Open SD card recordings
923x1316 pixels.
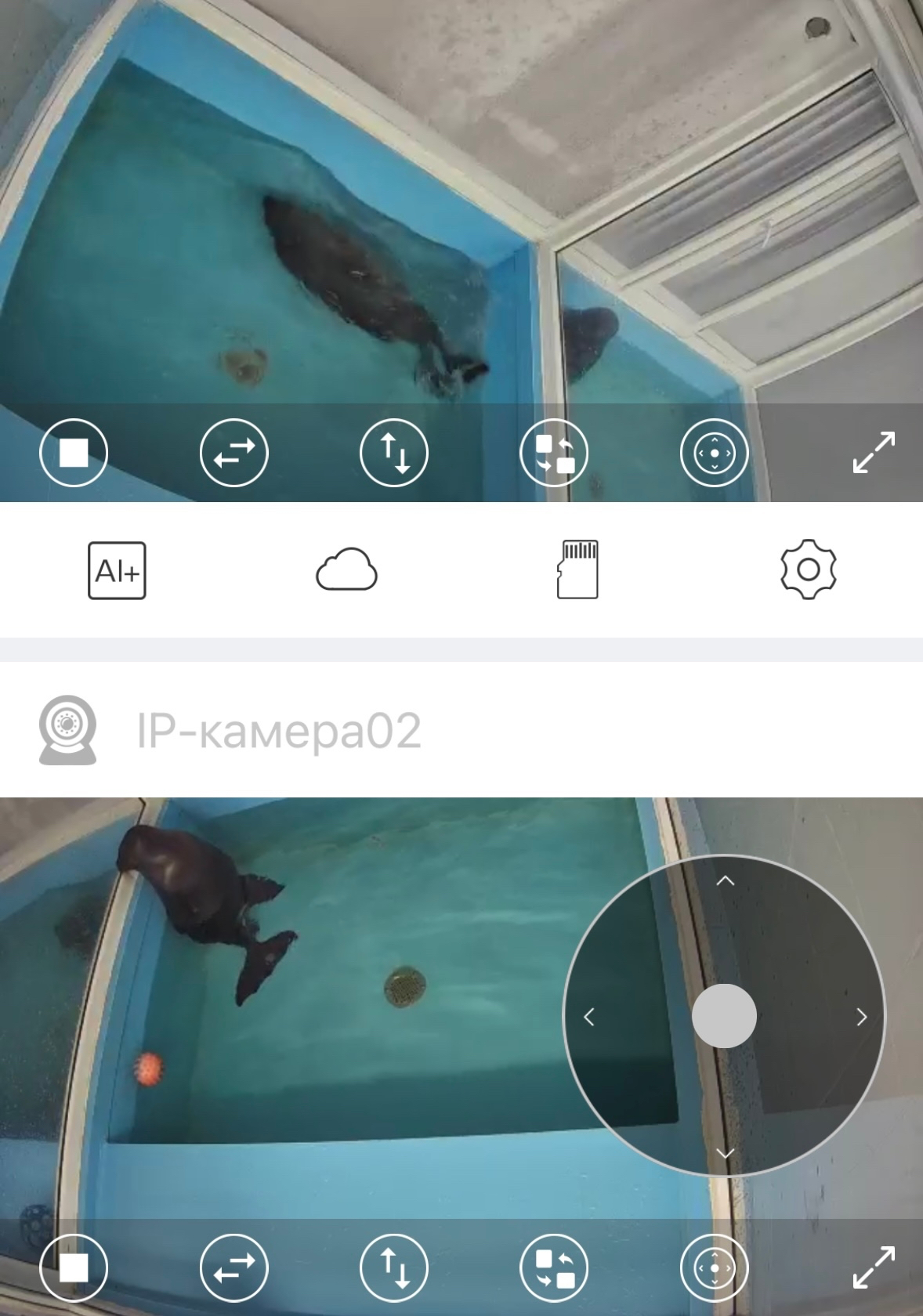coord(577,570)
